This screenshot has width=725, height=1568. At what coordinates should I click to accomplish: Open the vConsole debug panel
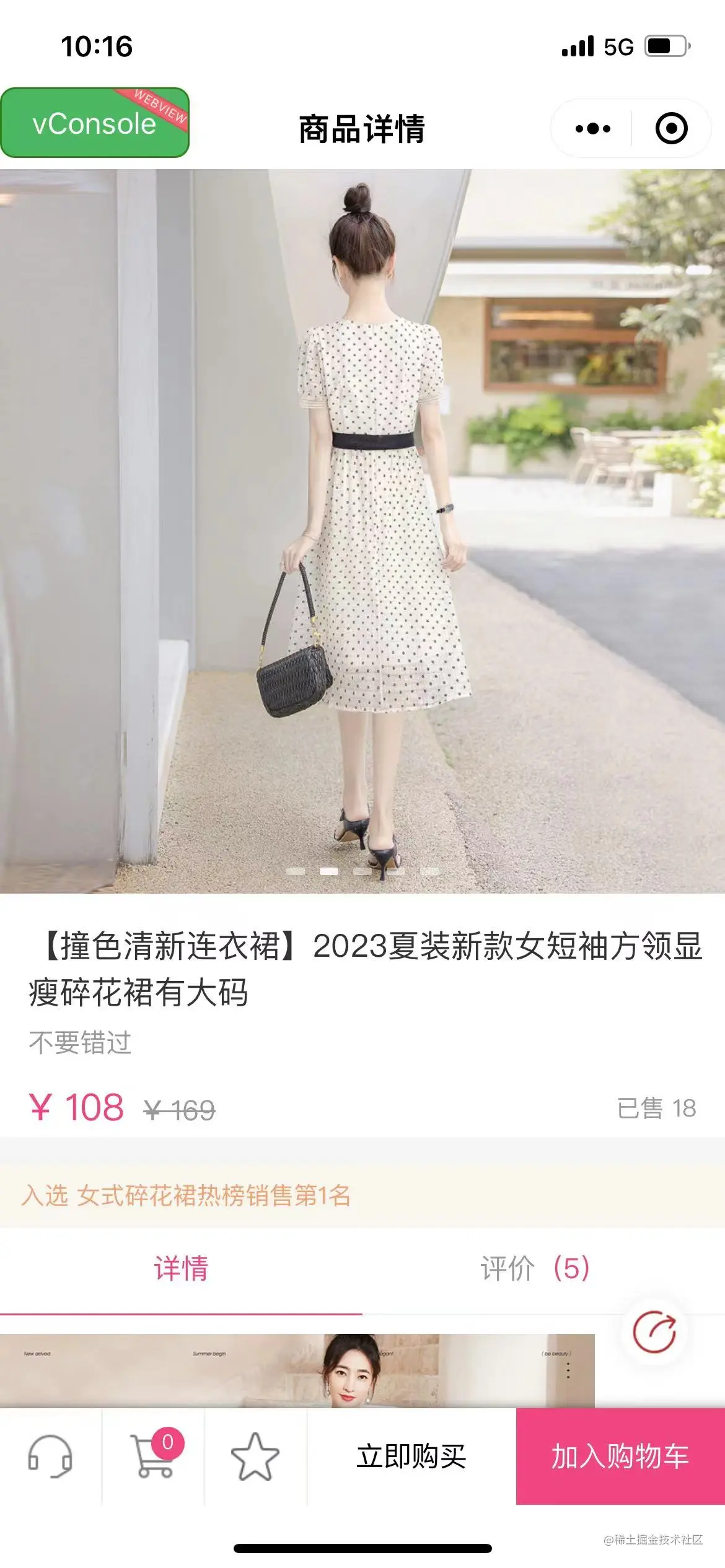[94, 123]
